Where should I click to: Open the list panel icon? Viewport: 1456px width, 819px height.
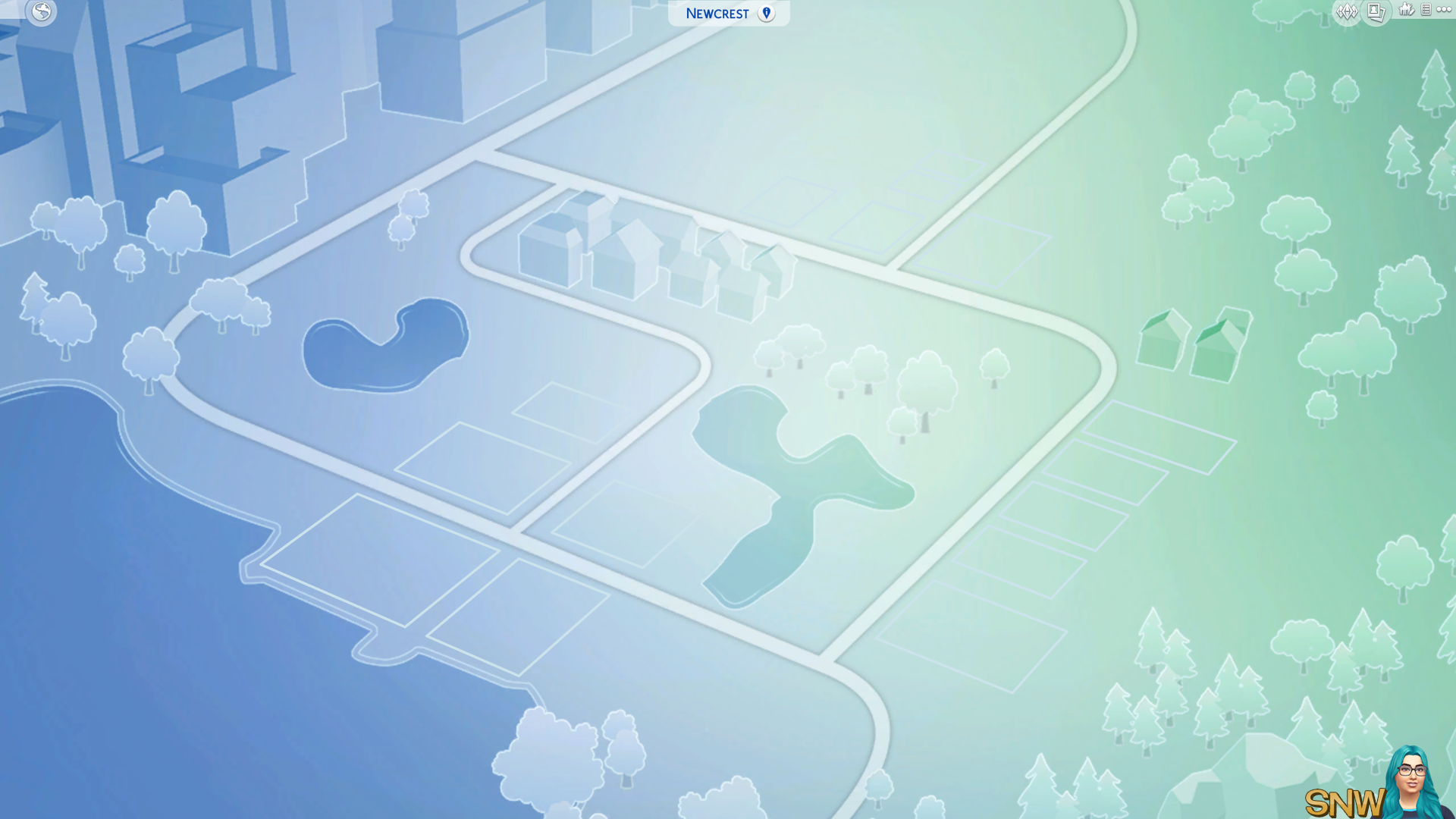coord(1426,10)
